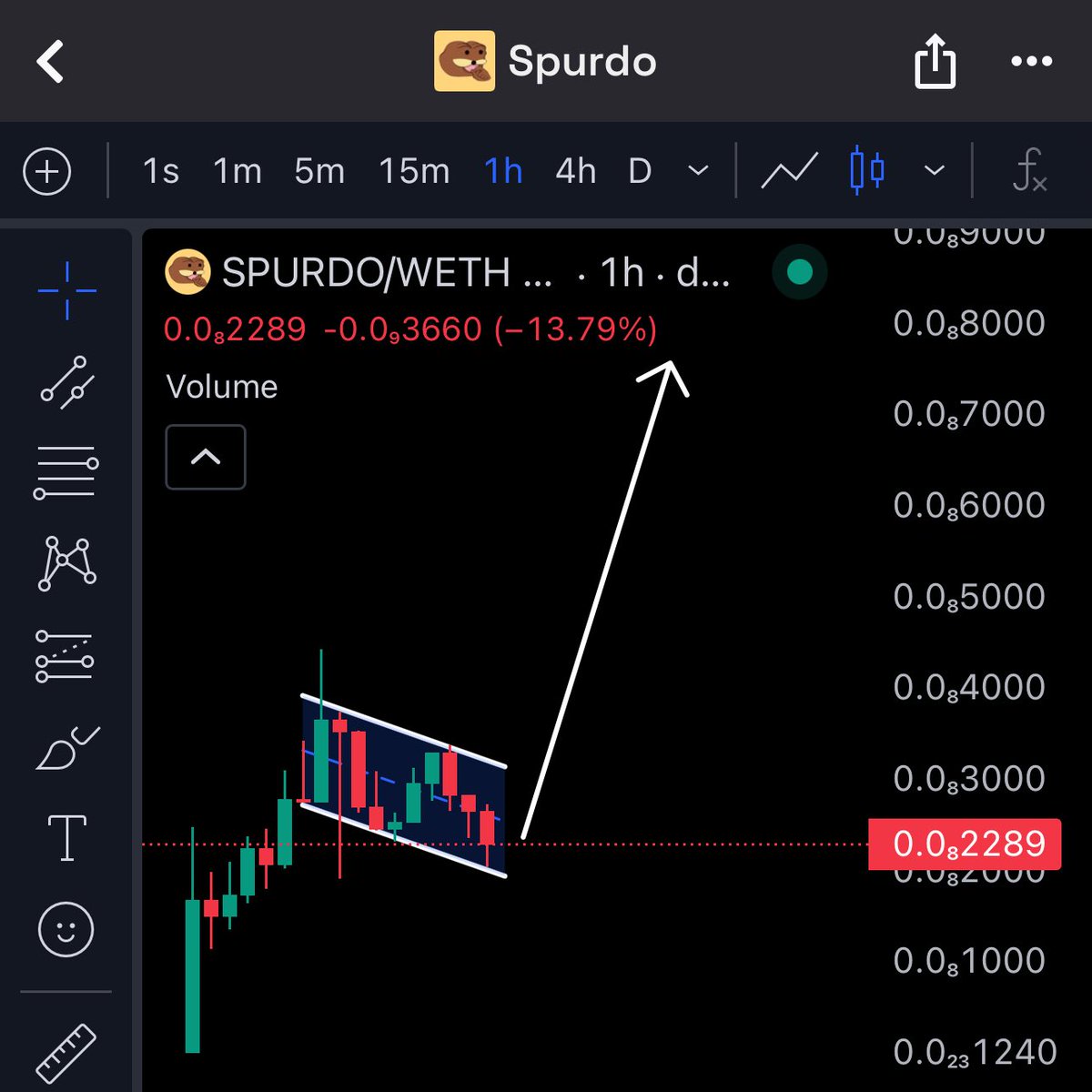
Task: Select the candlestick chart style
Action: (866, 171)
